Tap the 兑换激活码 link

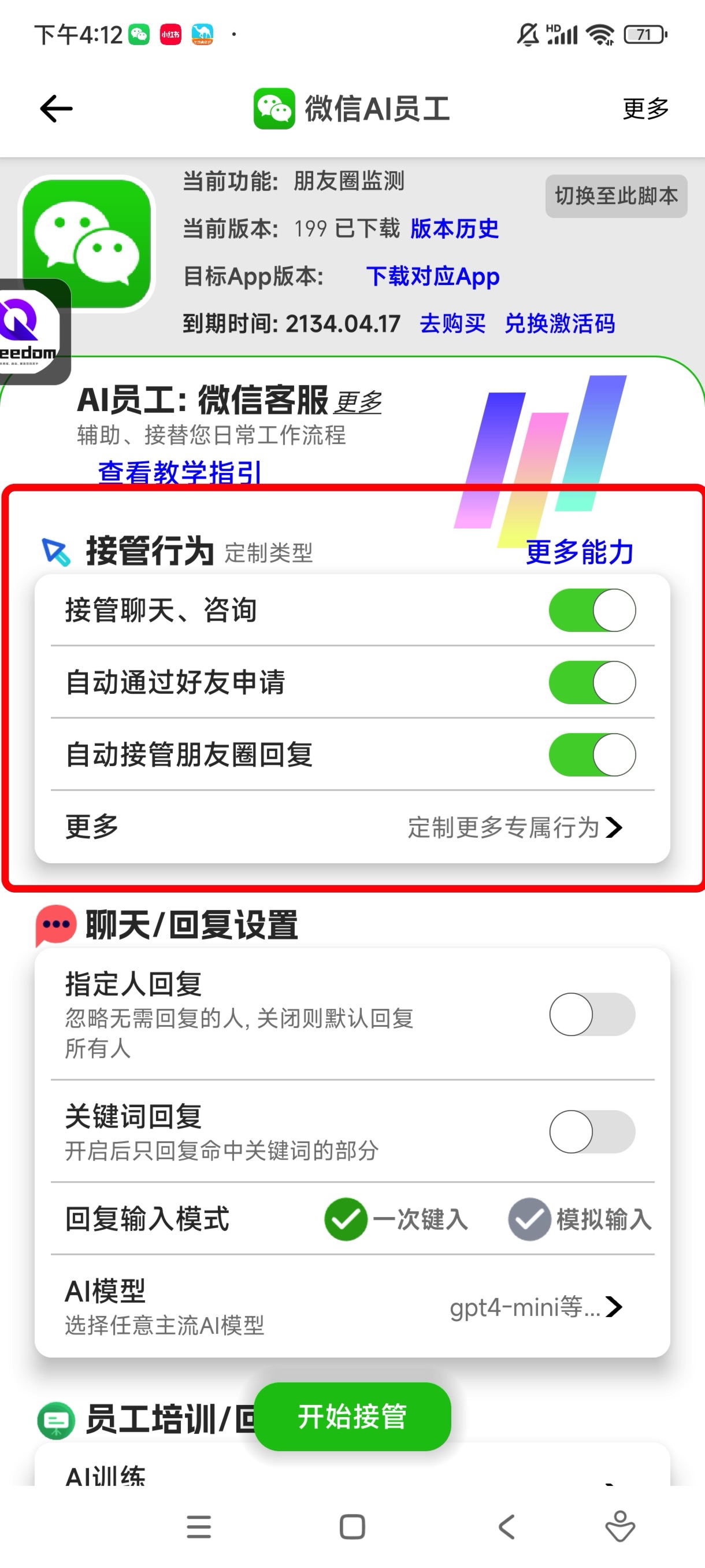[559, 323]
